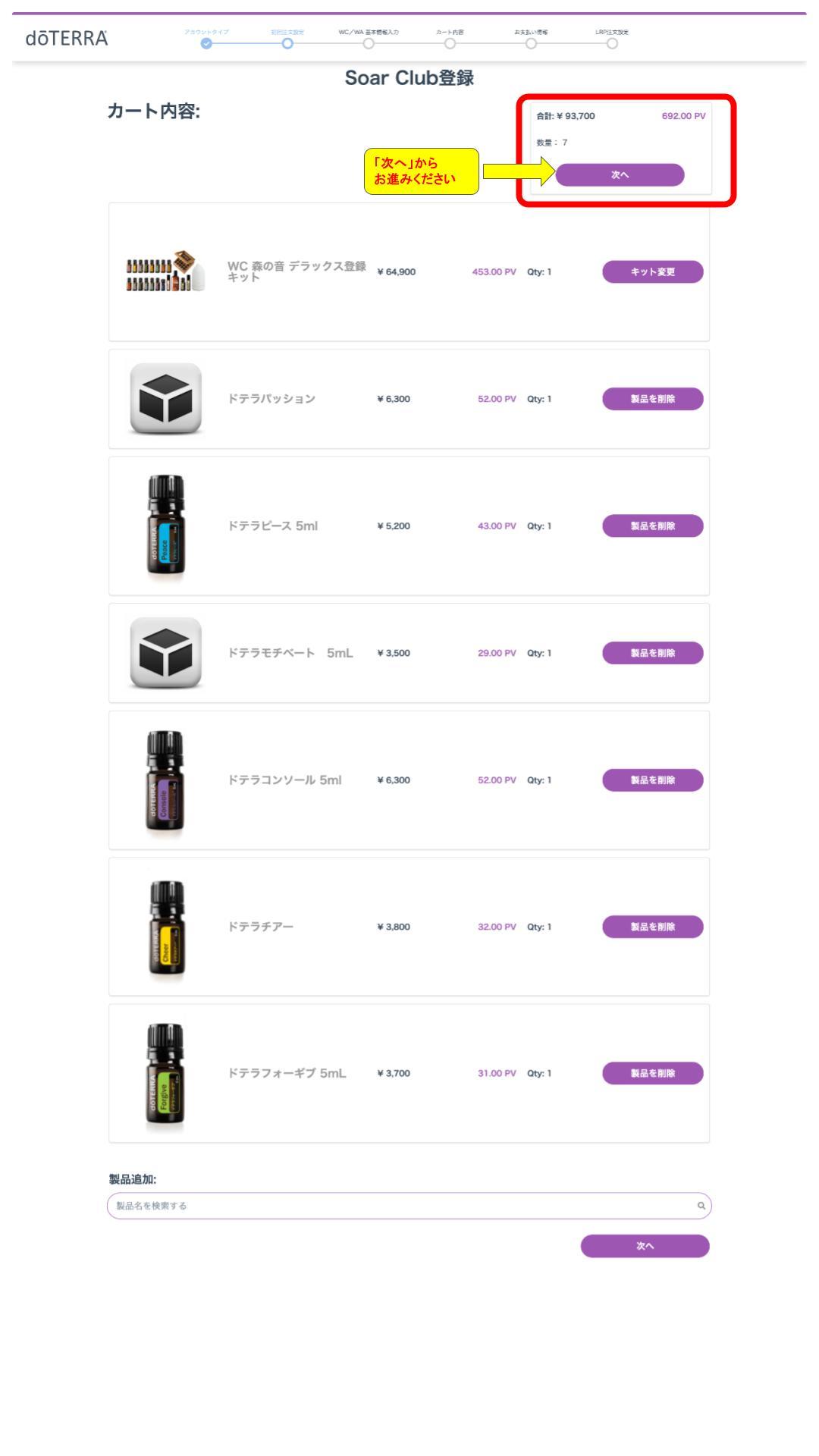Remove ドテラモチベート 5mL item
Screen dimensions: 819x1456
point(652,653)
